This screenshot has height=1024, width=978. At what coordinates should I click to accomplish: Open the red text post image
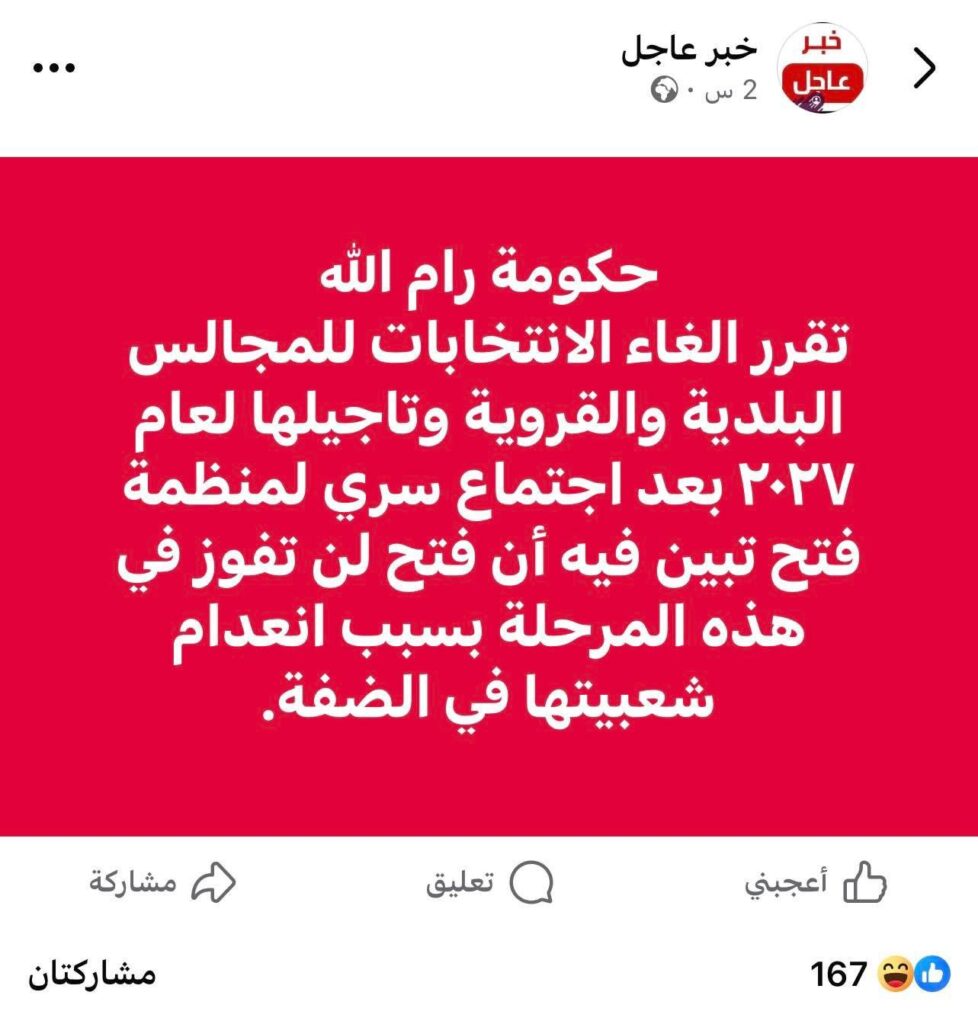coord(489,496)
